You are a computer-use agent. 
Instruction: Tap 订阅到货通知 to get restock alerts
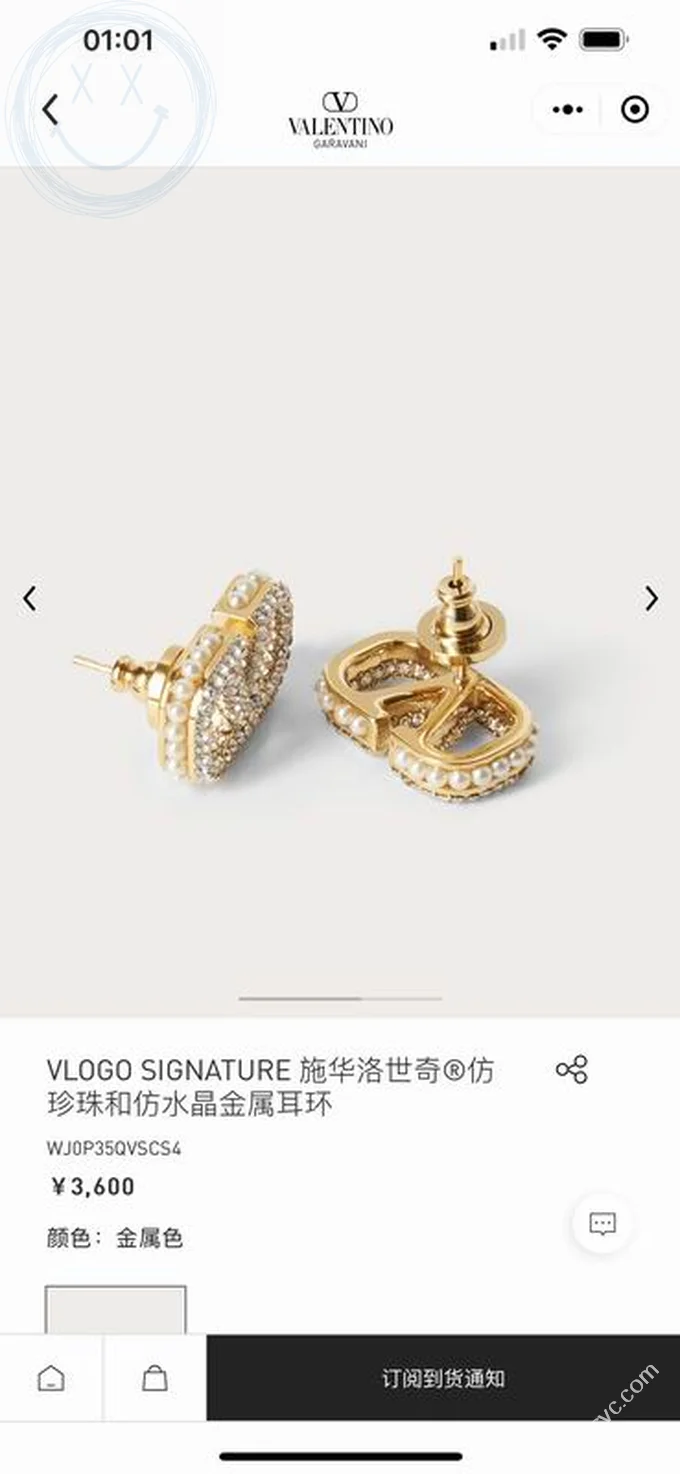tap(443, 1378)
